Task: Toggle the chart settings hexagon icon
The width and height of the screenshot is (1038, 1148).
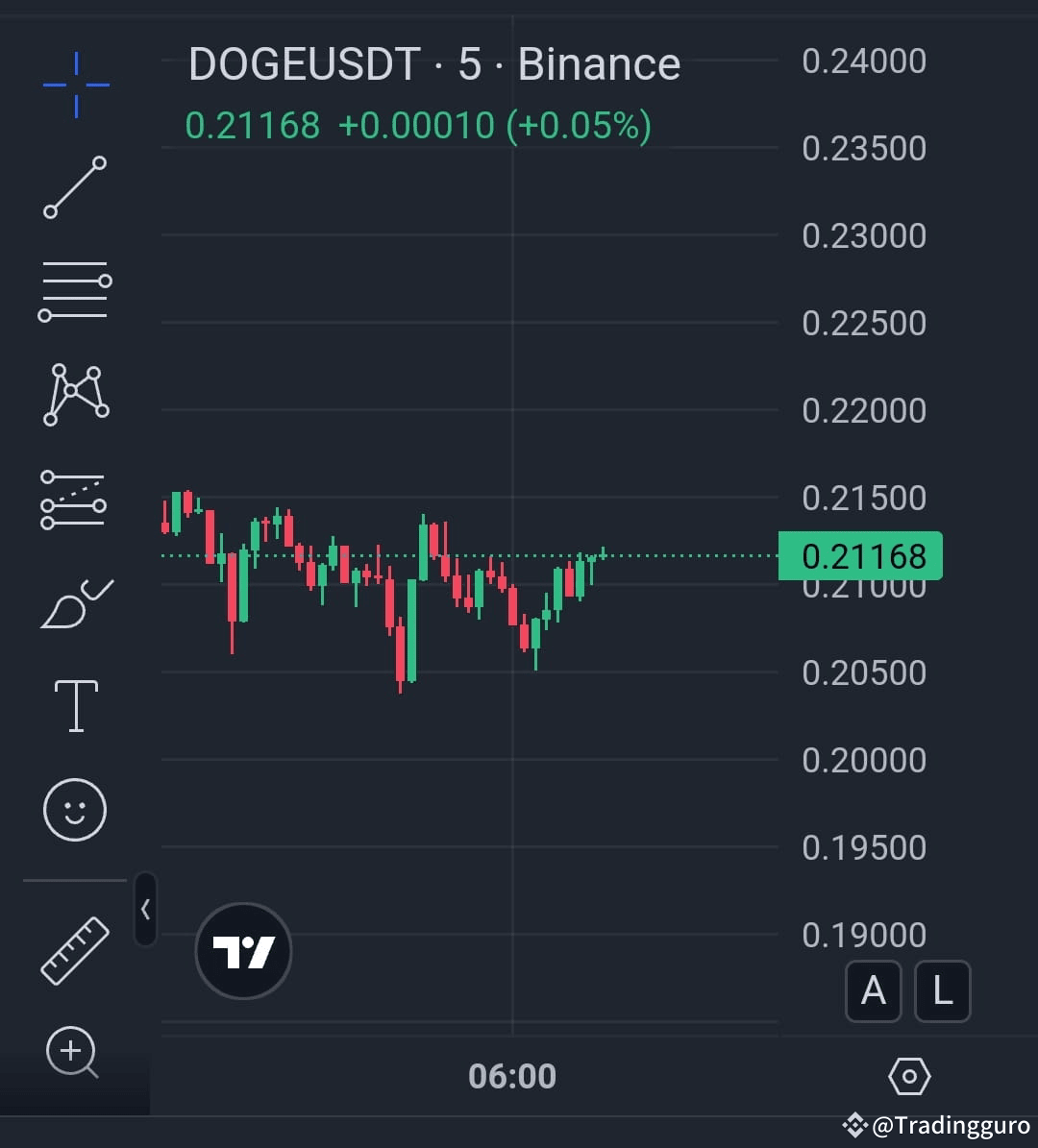Action: [x=909, y=1077]
